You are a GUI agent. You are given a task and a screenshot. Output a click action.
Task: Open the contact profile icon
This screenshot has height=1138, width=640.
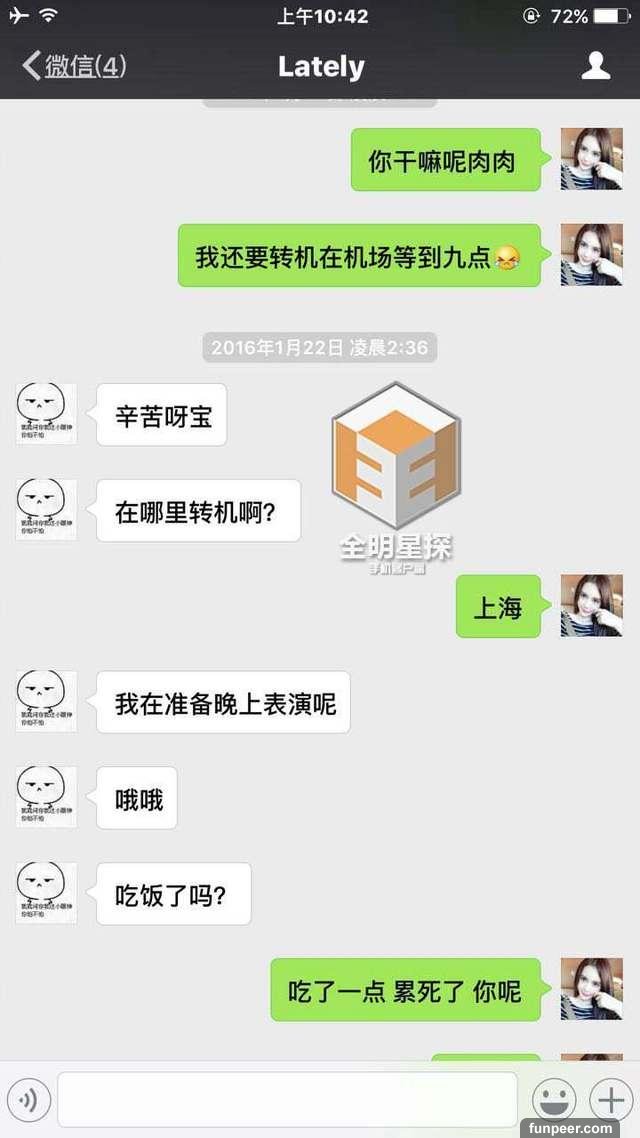click(x=596, y=67)
